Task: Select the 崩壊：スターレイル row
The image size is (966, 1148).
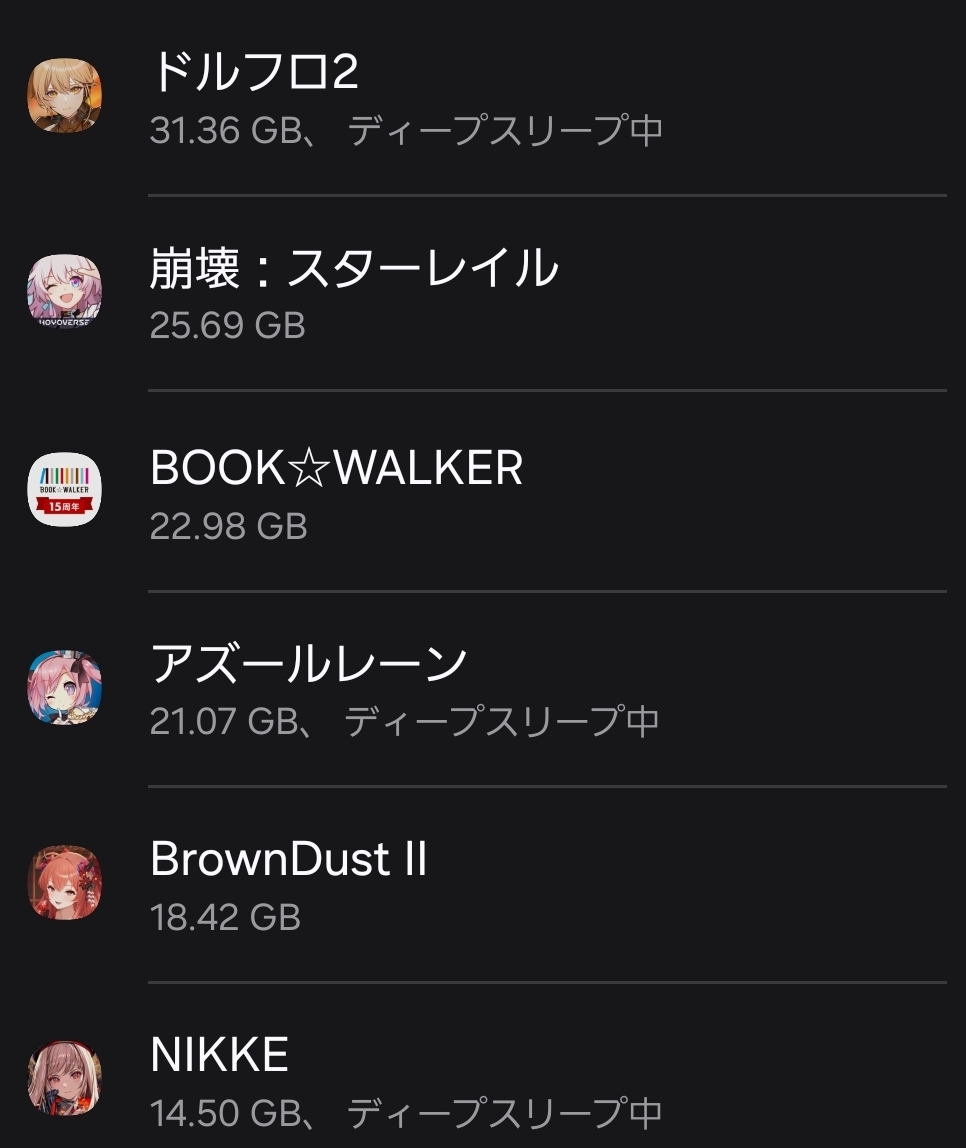Action: pos(483,293)
